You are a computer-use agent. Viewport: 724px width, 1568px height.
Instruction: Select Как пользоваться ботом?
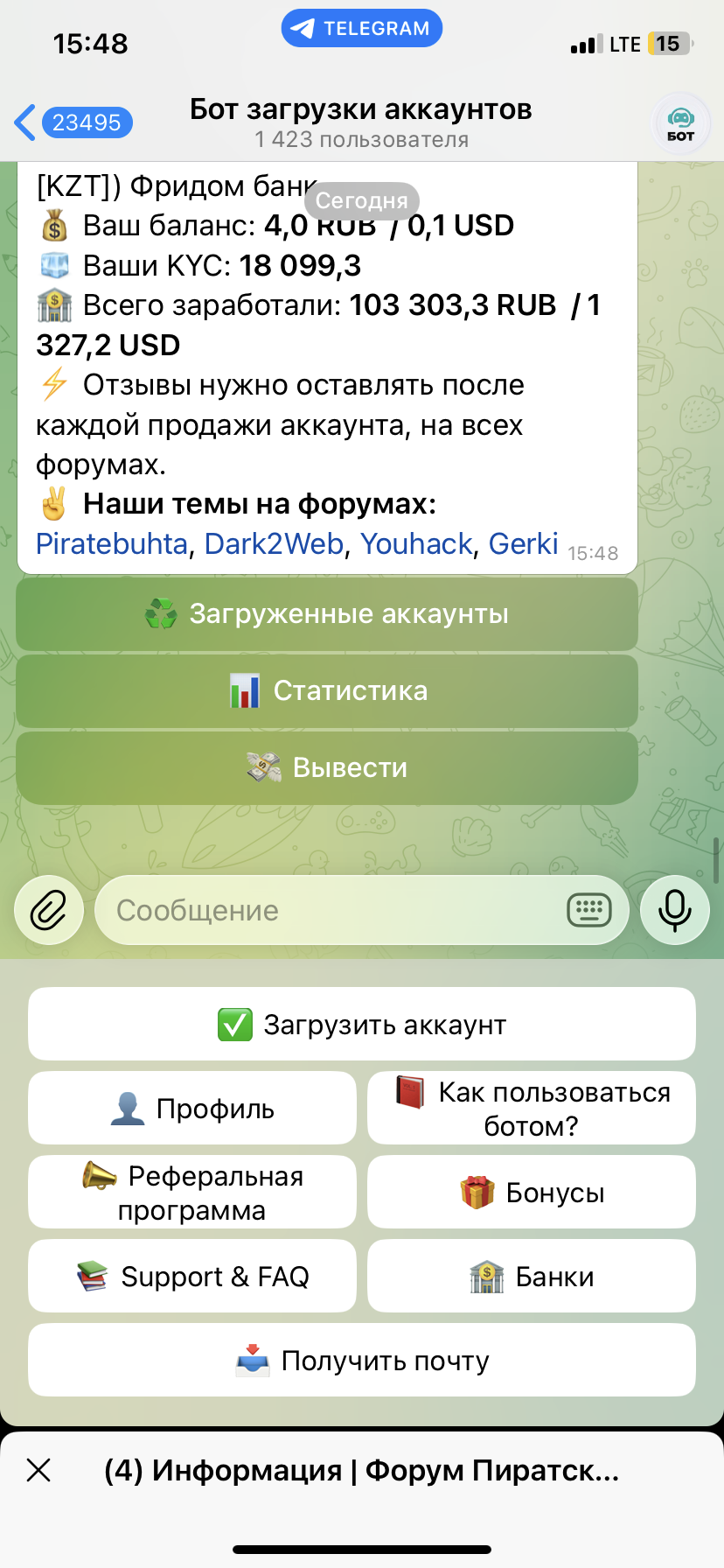point(532,1109)
